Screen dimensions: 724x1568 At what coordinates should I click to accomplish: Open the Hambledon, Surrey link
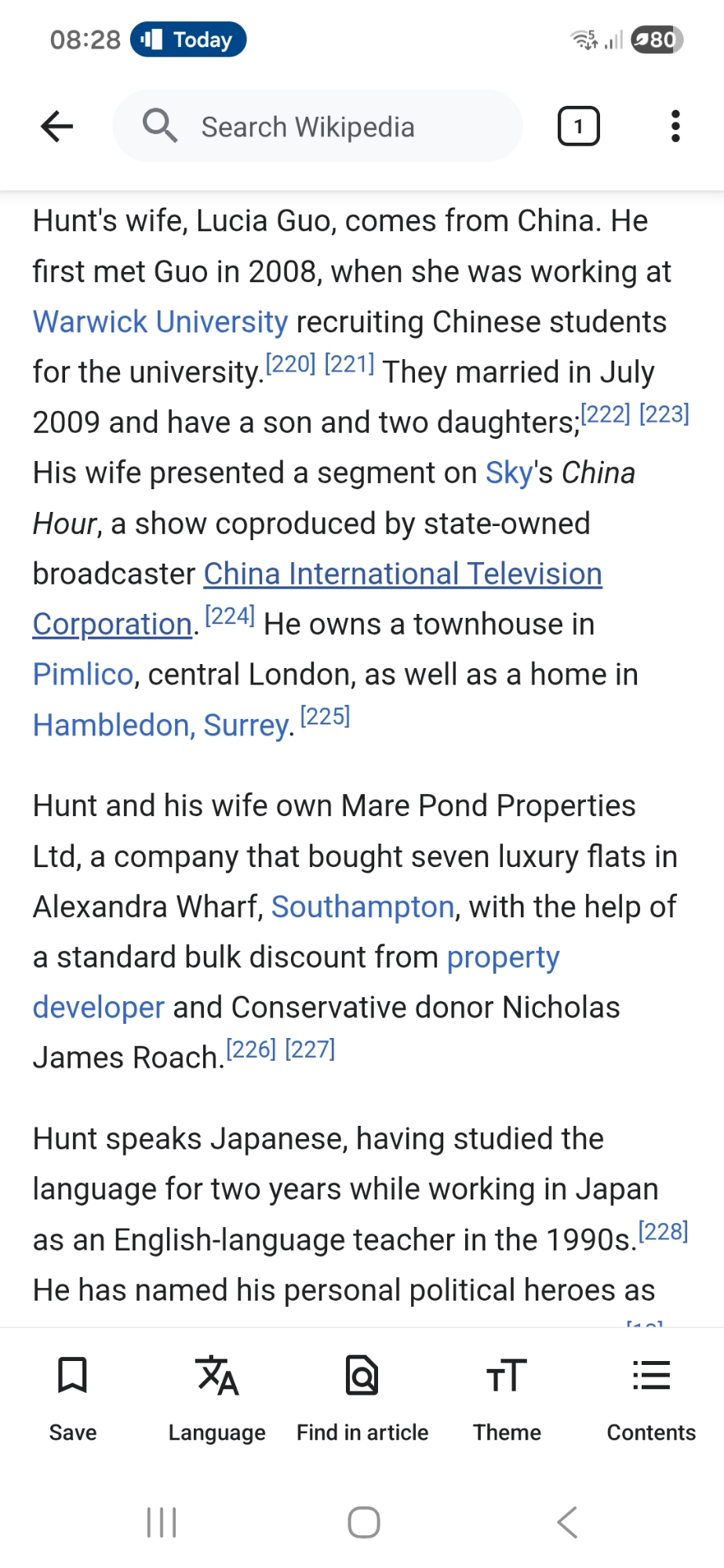tap(161, 726)
